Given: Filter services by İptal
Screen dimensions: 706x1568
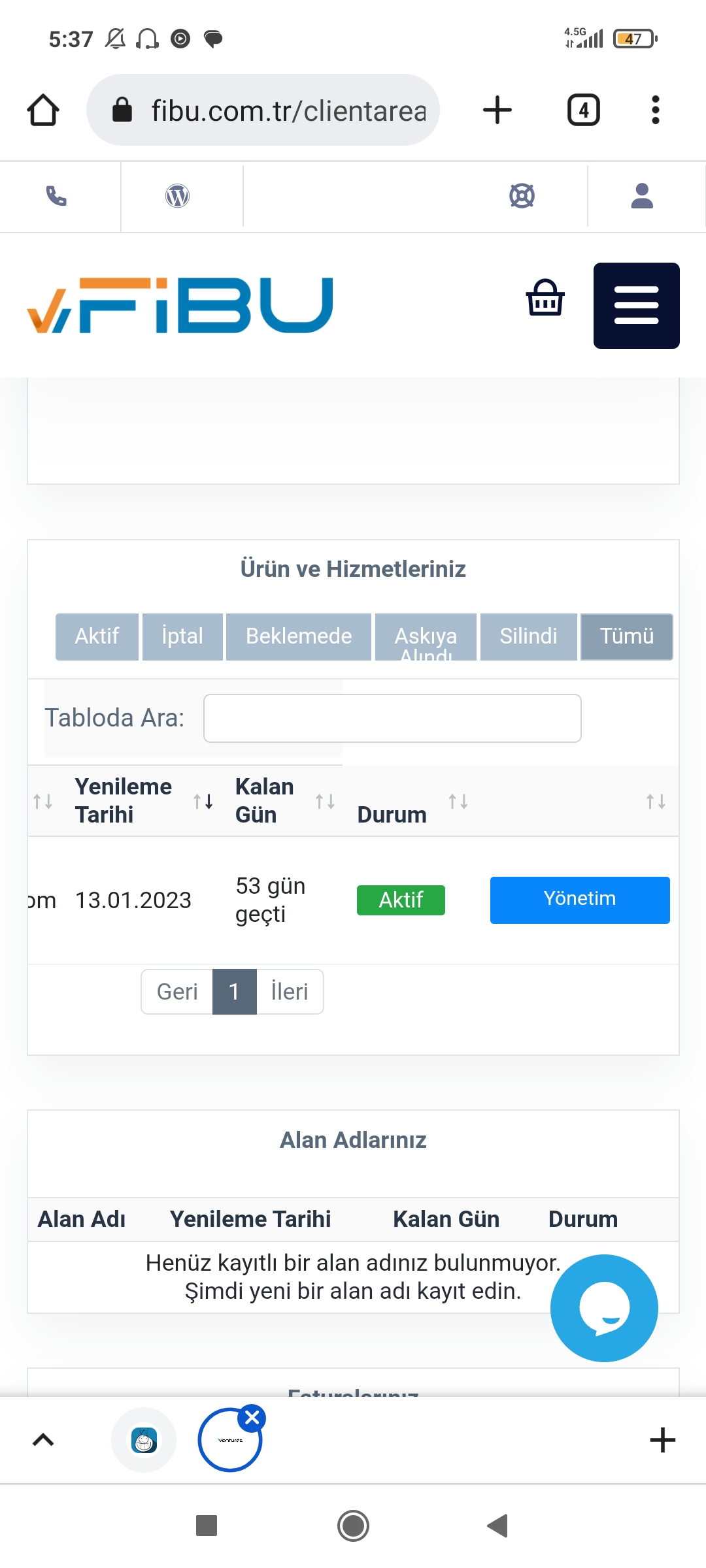Looking at the screenshot, I should click(x=182, y=636).
